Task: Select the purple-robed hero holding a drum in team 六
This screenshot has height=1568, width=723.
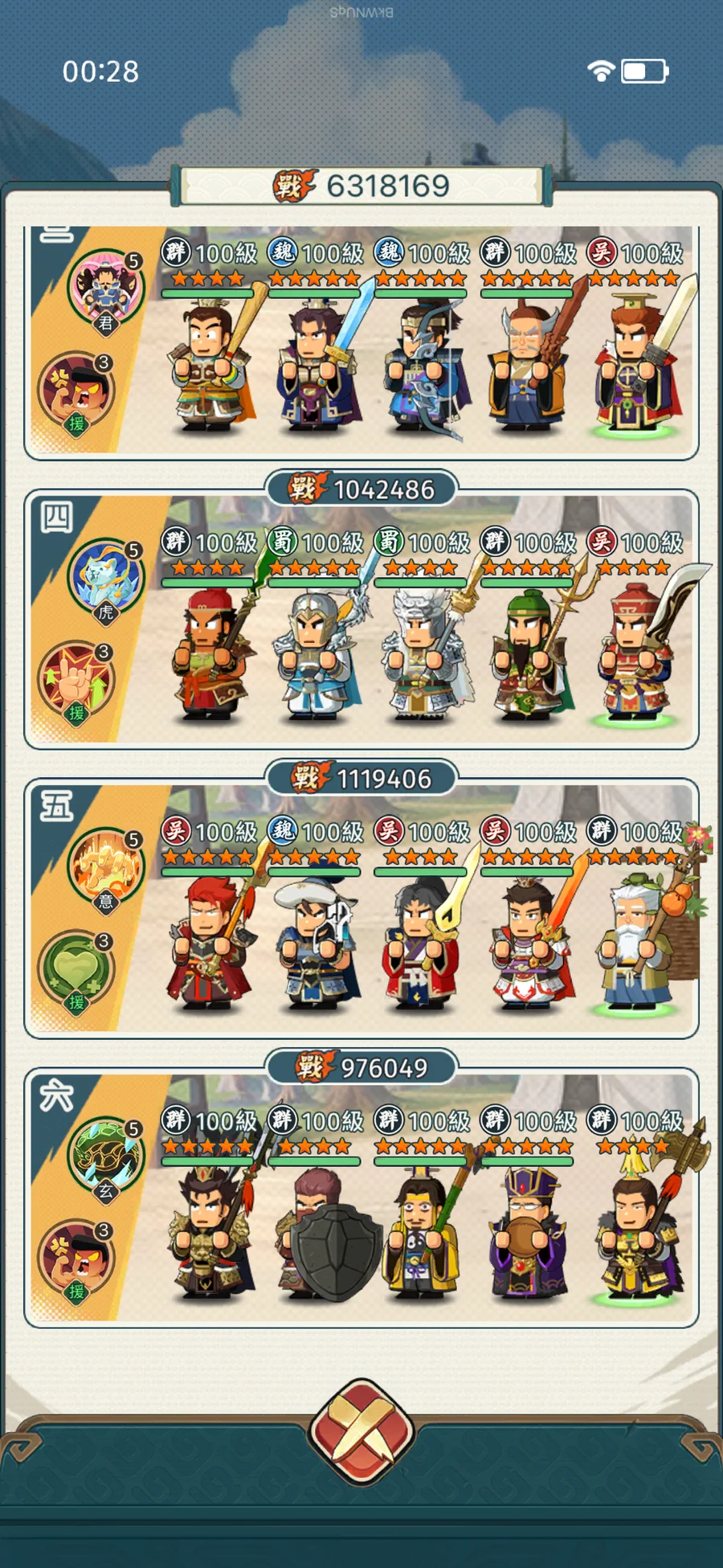Action: [x=527, y=1234]
